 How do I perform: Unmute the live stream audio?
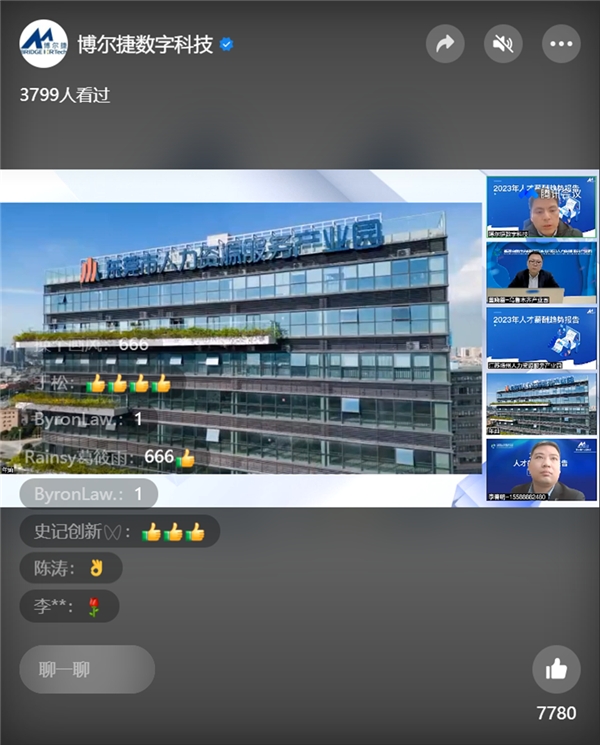[x=503, y=44]
